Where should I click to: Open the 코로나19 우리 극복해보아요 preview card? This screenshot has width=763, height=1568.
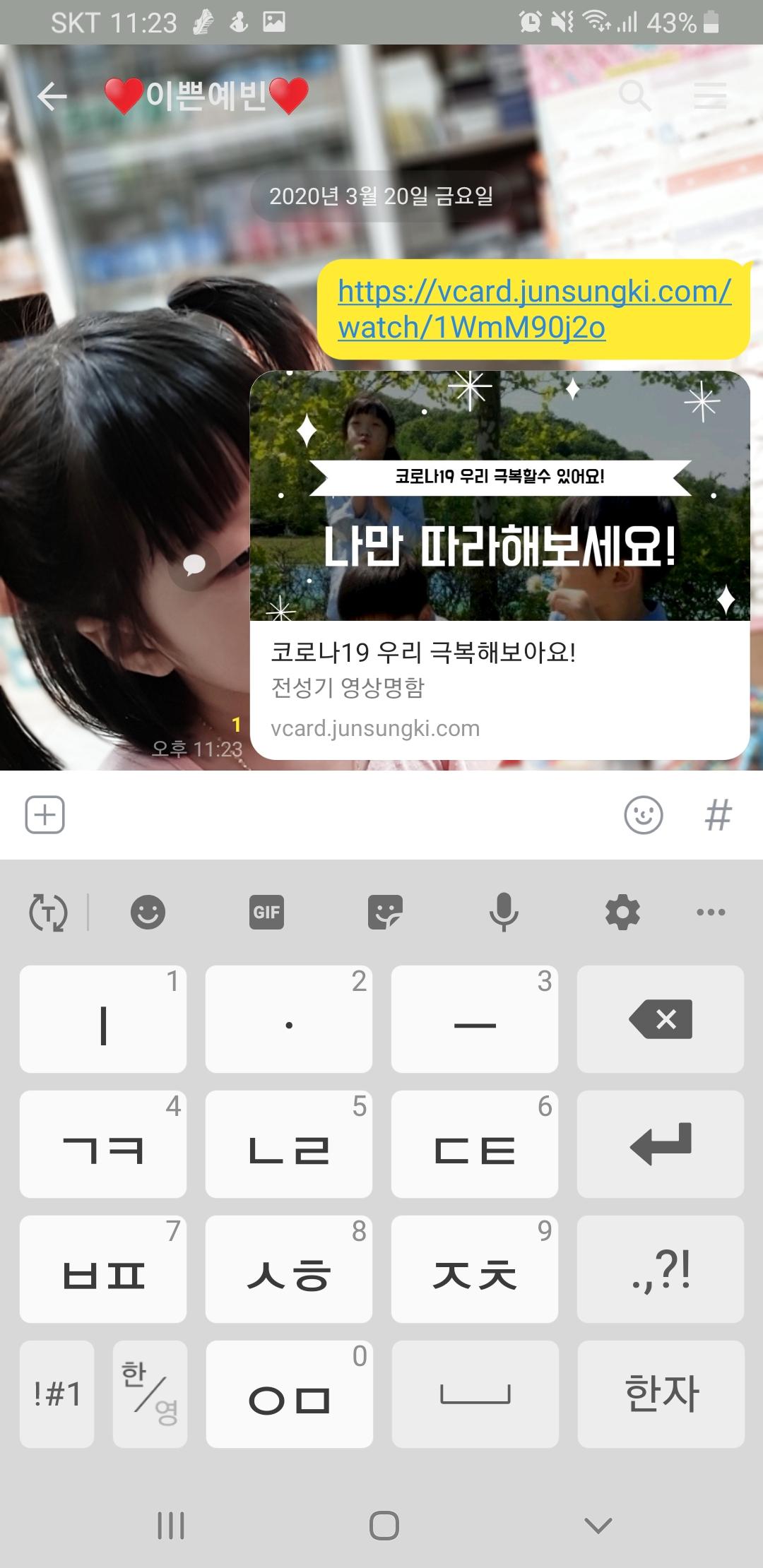pyautogui.click(x=499, y=565)
